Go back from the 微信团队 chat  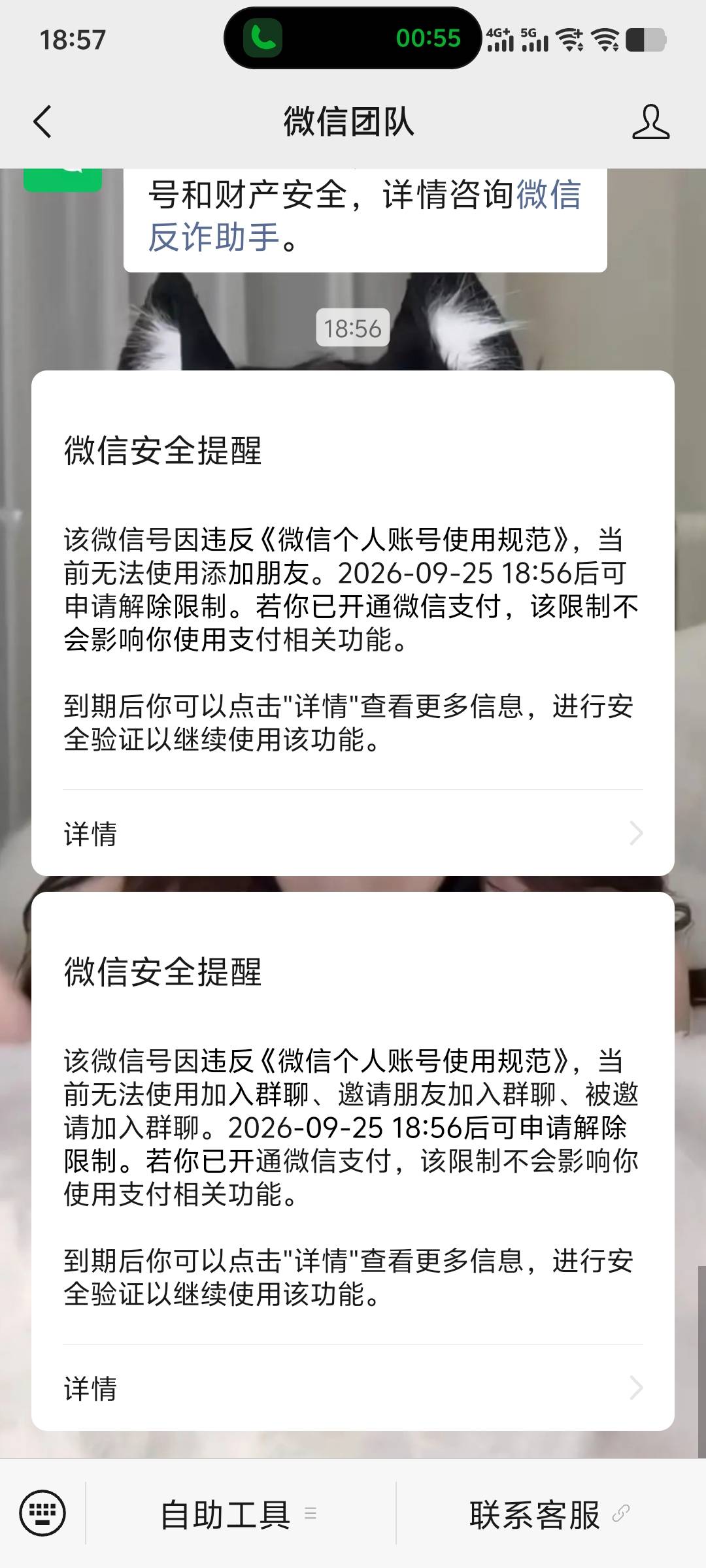click(x=42, y=122)
